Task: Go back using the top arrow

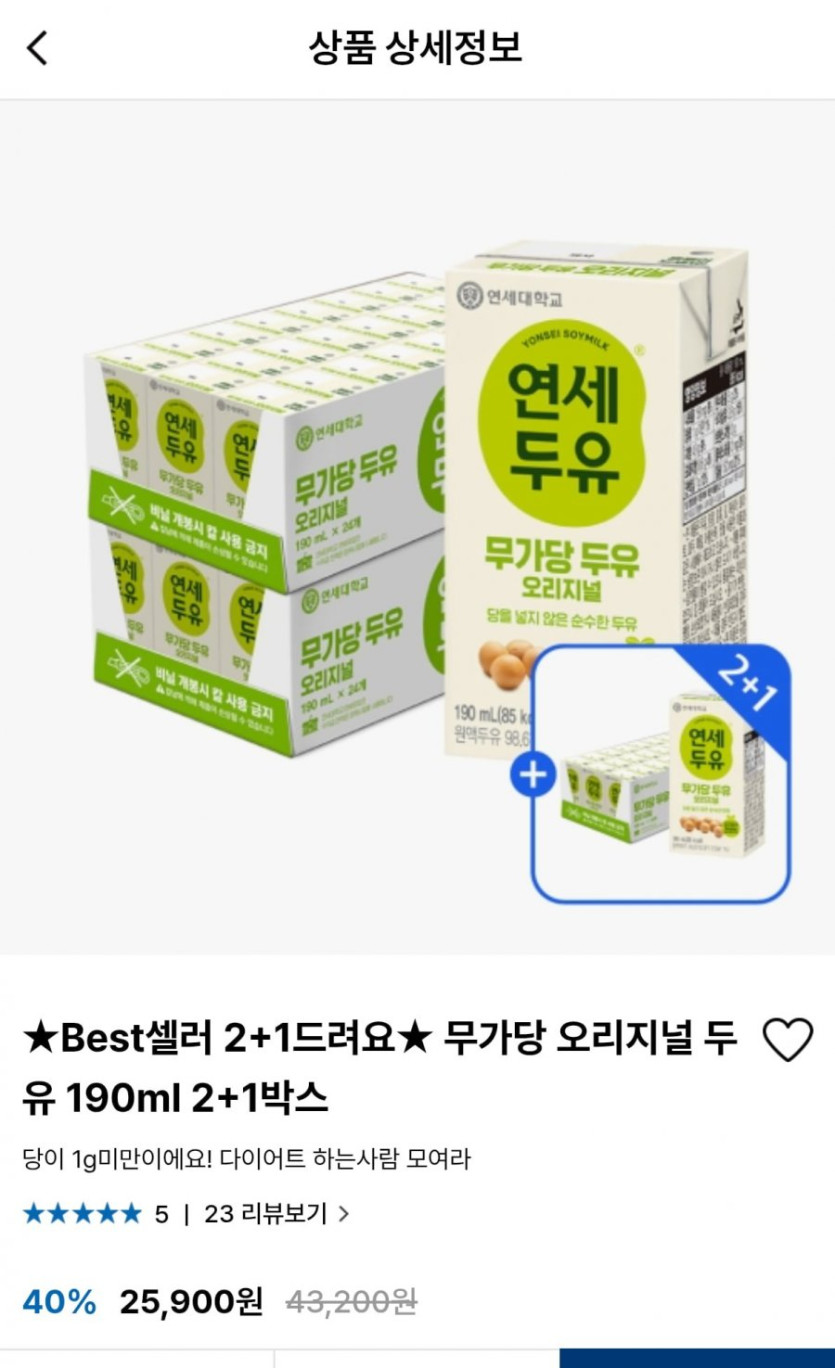Action: (x=37, y=47)
